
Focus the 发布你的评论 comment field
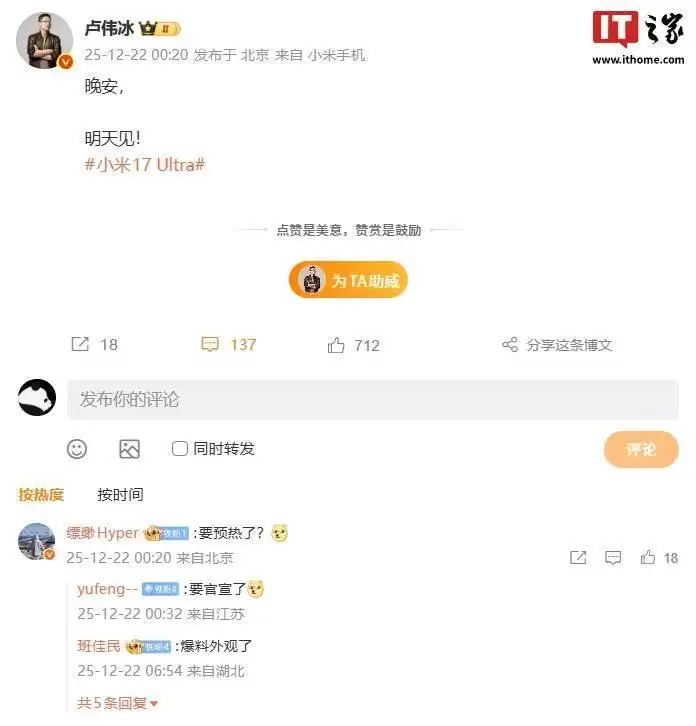(x=372, y=399)
